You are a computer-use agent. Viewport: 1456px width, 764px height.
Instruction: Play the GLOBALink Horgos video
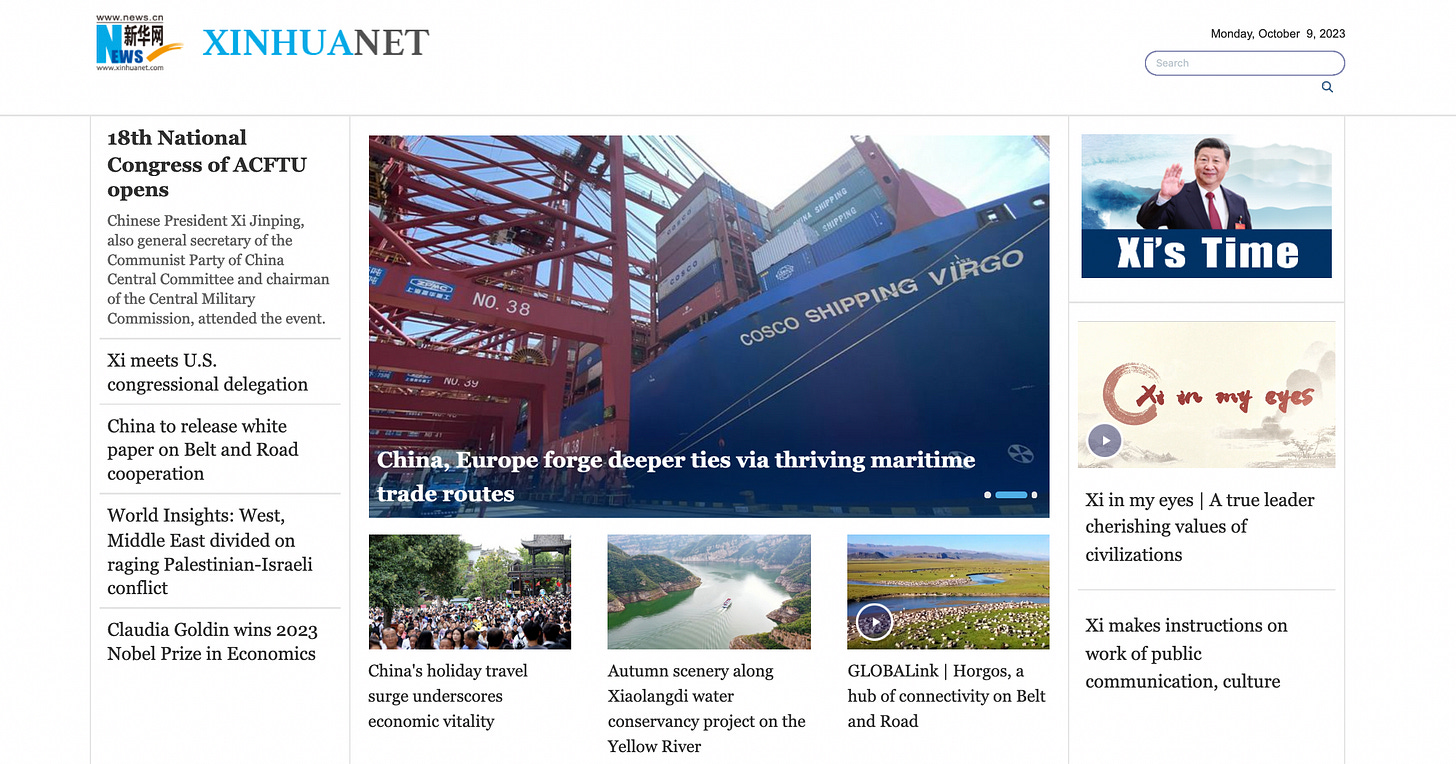point(874,622)
